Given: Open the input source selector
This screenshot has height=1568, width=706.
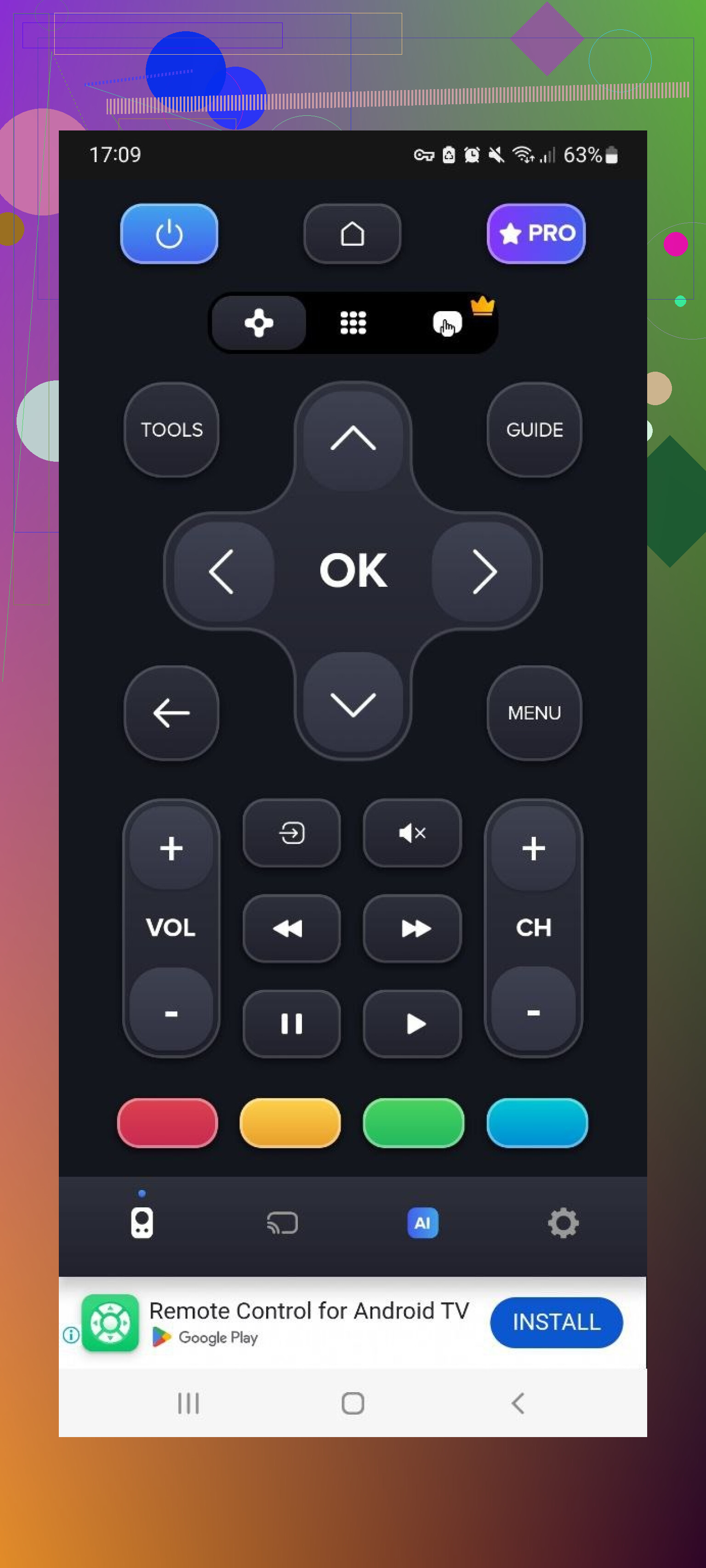Looking at the screenshot, I should tap(291, 832).
